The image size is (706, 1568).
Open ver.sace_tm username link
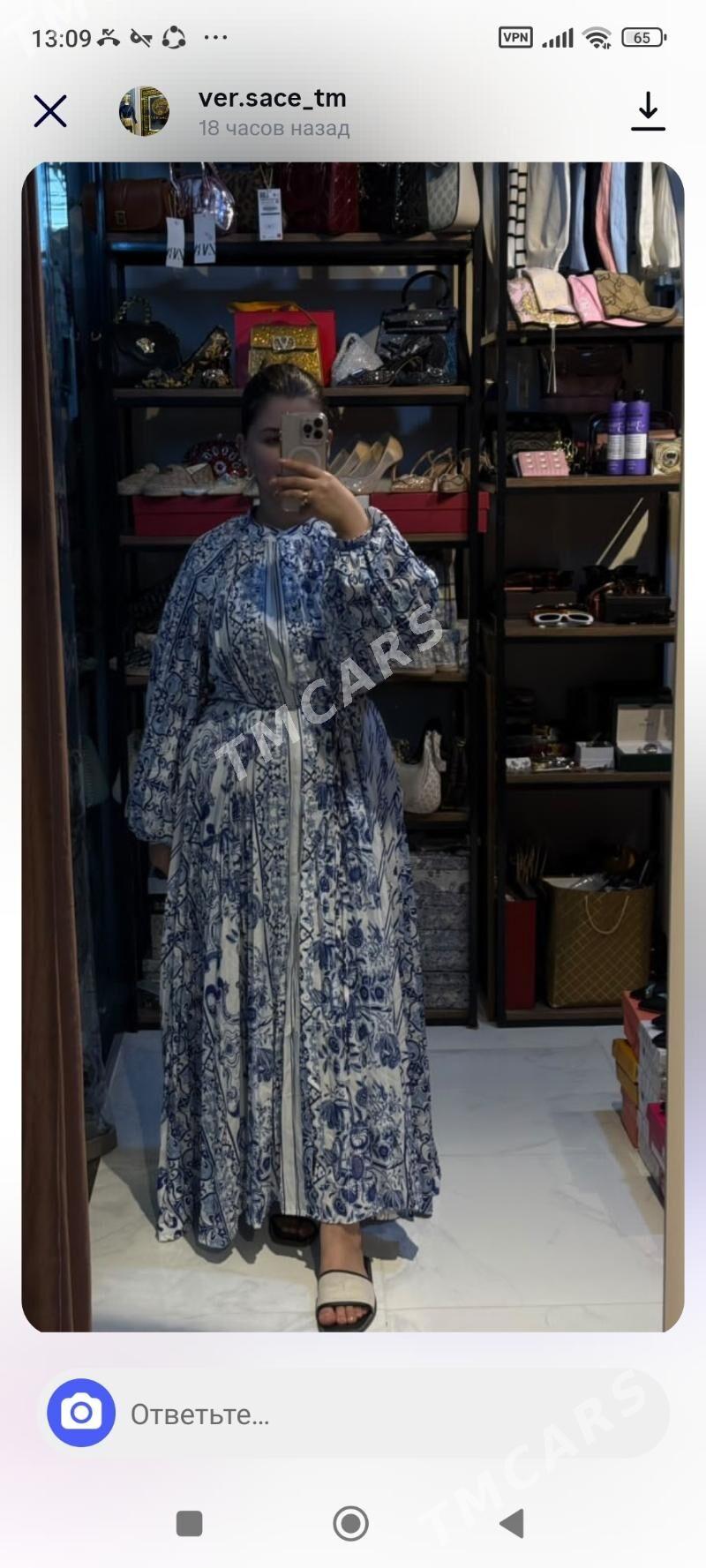[x=272, y=98]
